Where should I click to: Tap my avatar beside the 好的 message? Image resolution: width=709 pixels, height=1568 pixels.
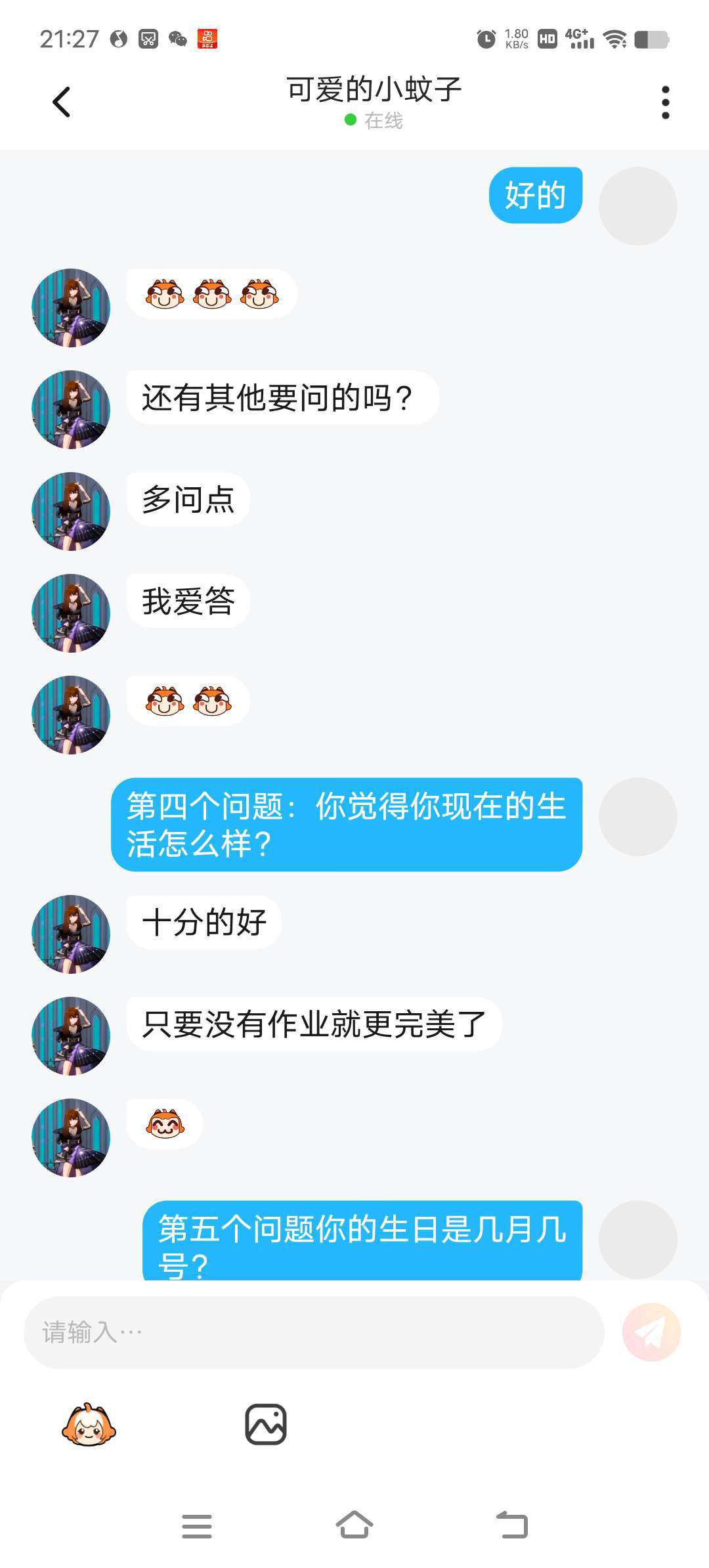click(637, 206)
